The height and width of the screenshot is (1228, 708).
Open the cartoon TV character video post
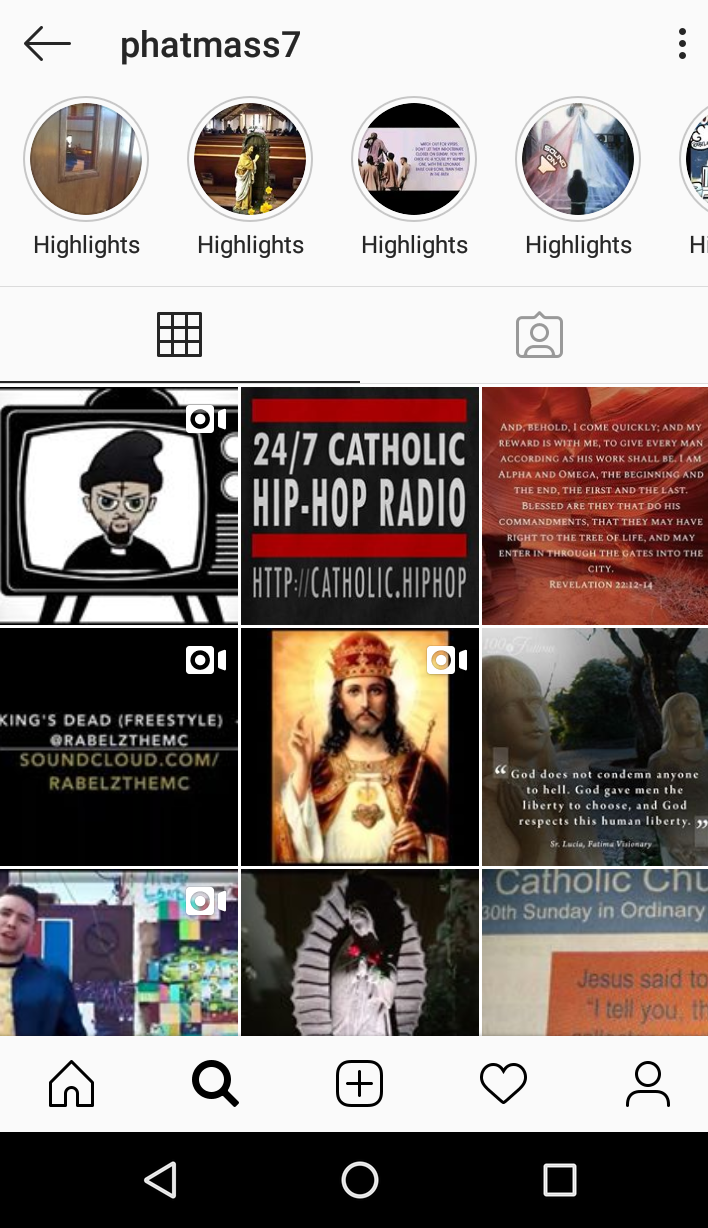click(x=119, y=506)
